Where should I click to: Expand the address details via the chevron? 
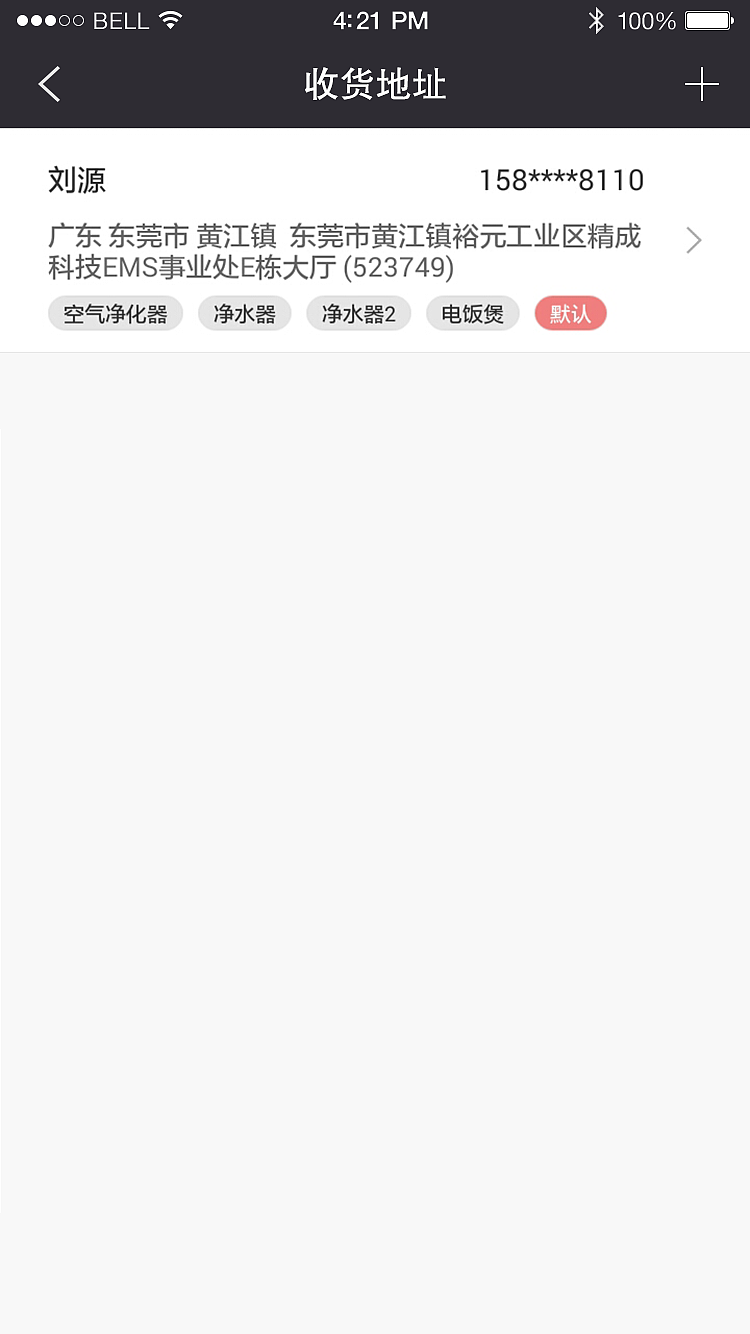pyautogui.click(x=693, y=240)
